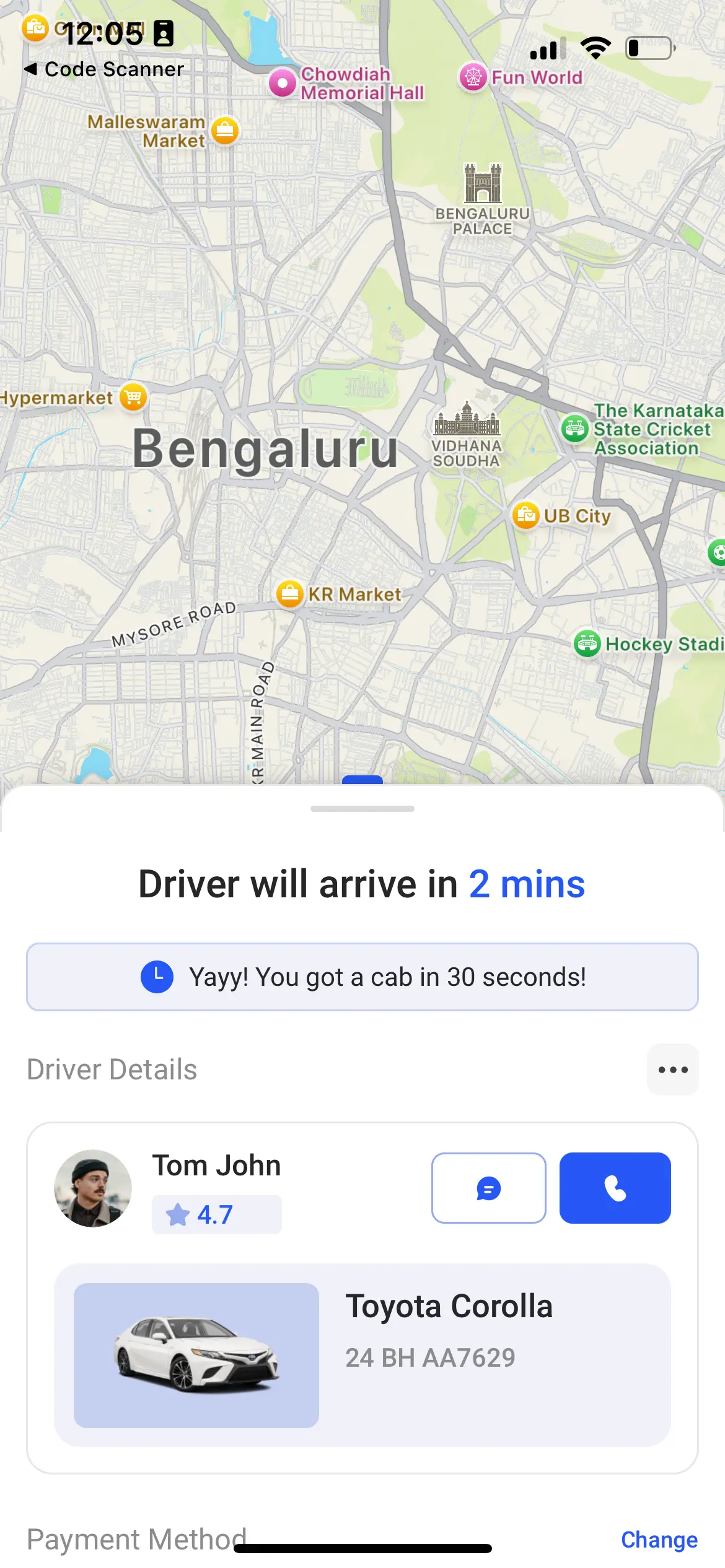Call driver Tom John using phone icon
The height and width of the screenshot is (1568, 725).
[614, 1188]
